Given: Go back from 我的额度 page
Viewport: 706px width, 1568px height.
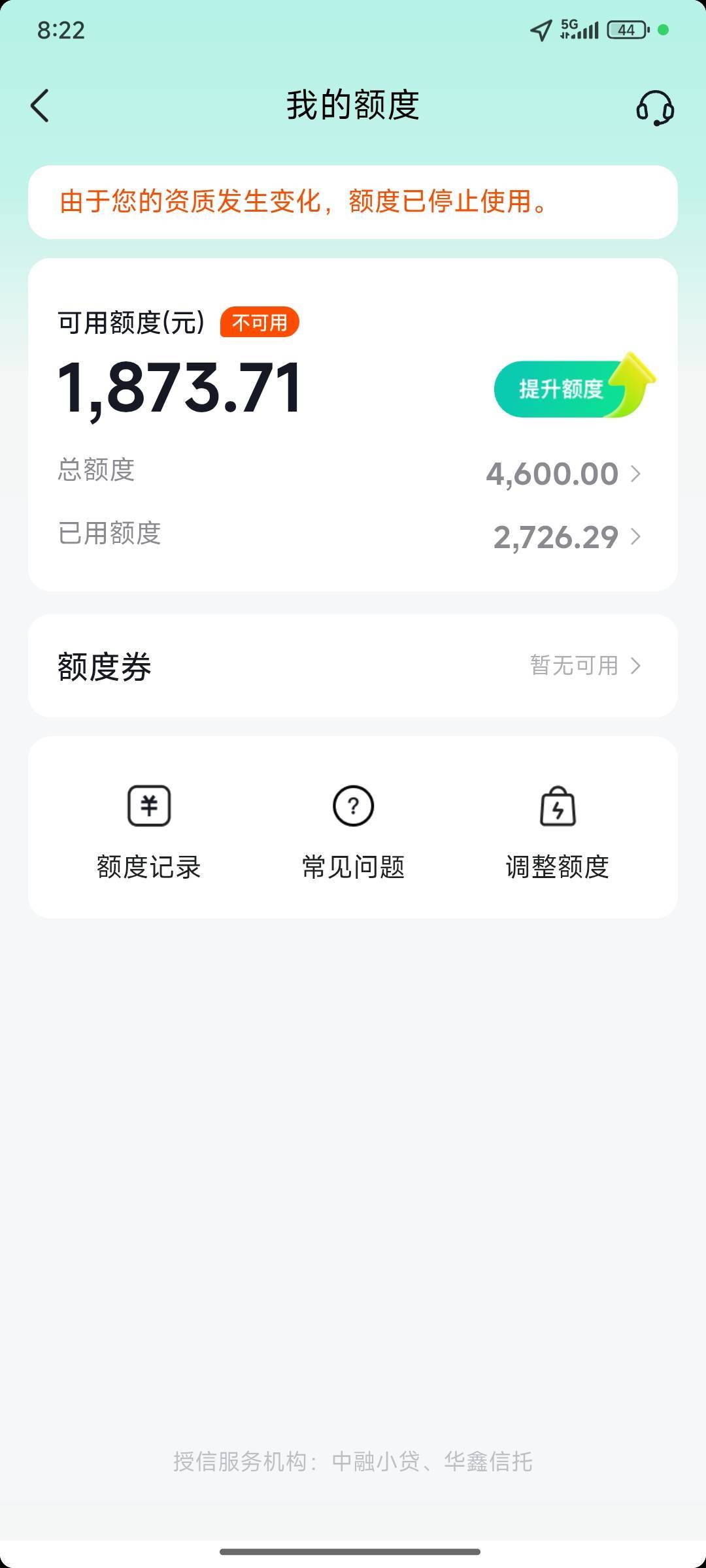Looking at the screenshot, I should [41, 106].
